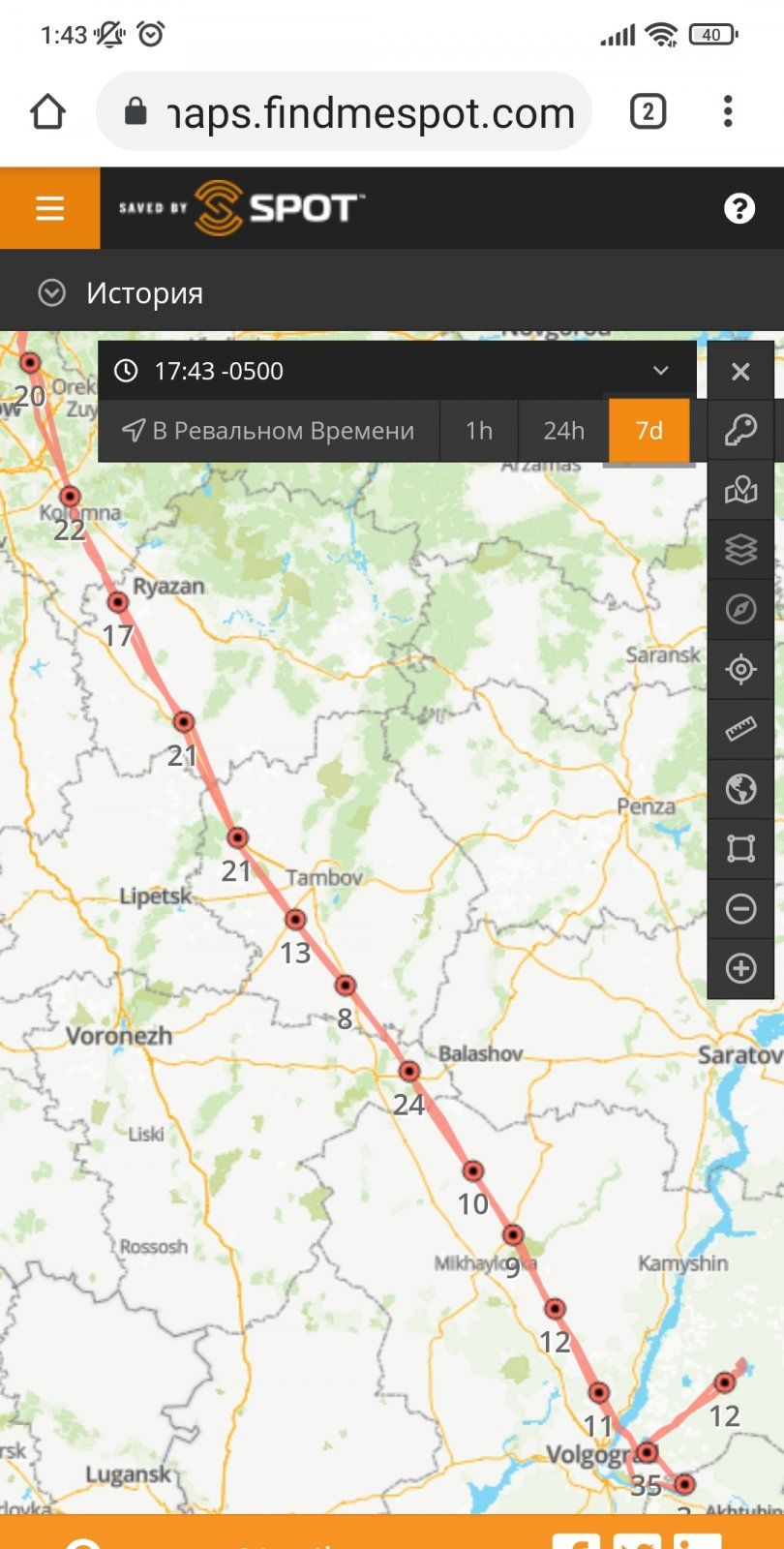Tap the browser home icon
Screen dimensions: 784x1549
(47, 112)
